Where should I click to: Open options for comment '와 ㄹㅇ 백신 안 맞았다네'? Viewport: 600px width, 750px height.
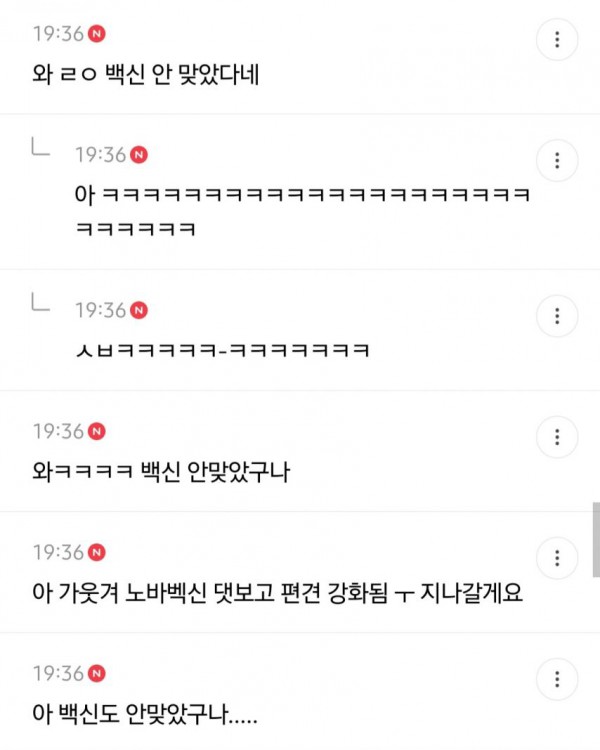pos(557,39)
